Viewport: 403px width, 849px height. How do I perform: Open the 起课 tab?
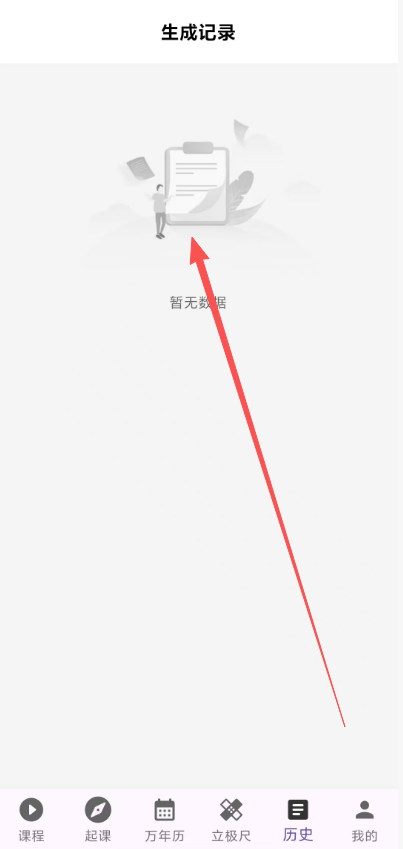pos(98,819)
